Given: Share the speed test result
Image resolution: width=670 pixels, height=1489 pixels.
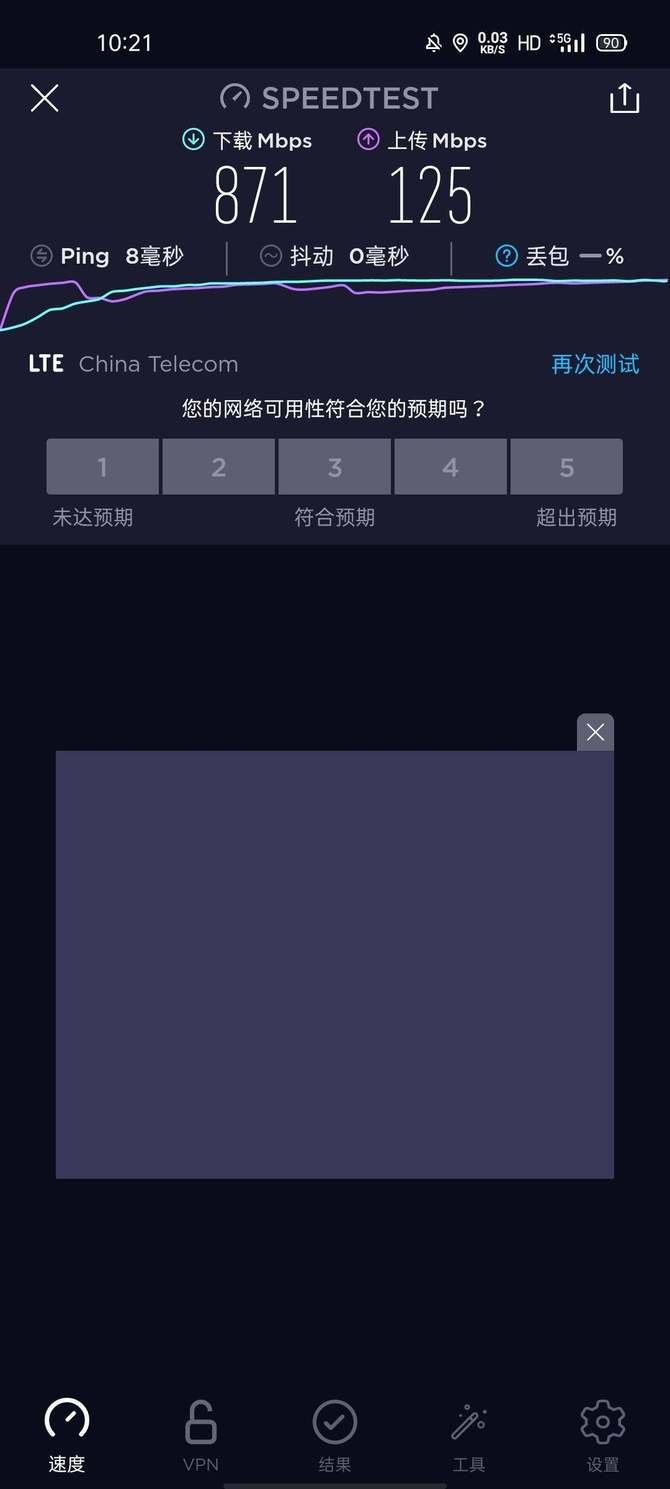Looking at the screenshot, I should point(624,98).
